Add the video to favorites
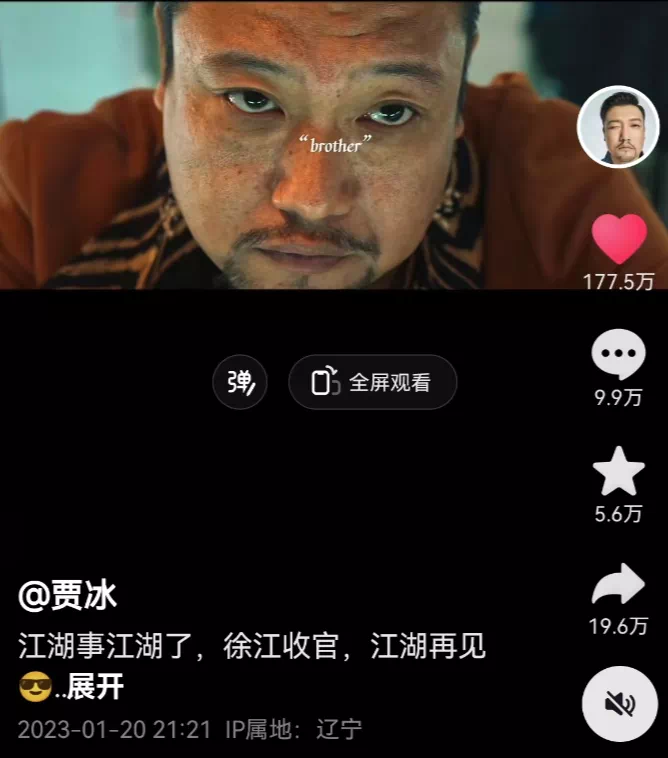 tap(618, 472)
